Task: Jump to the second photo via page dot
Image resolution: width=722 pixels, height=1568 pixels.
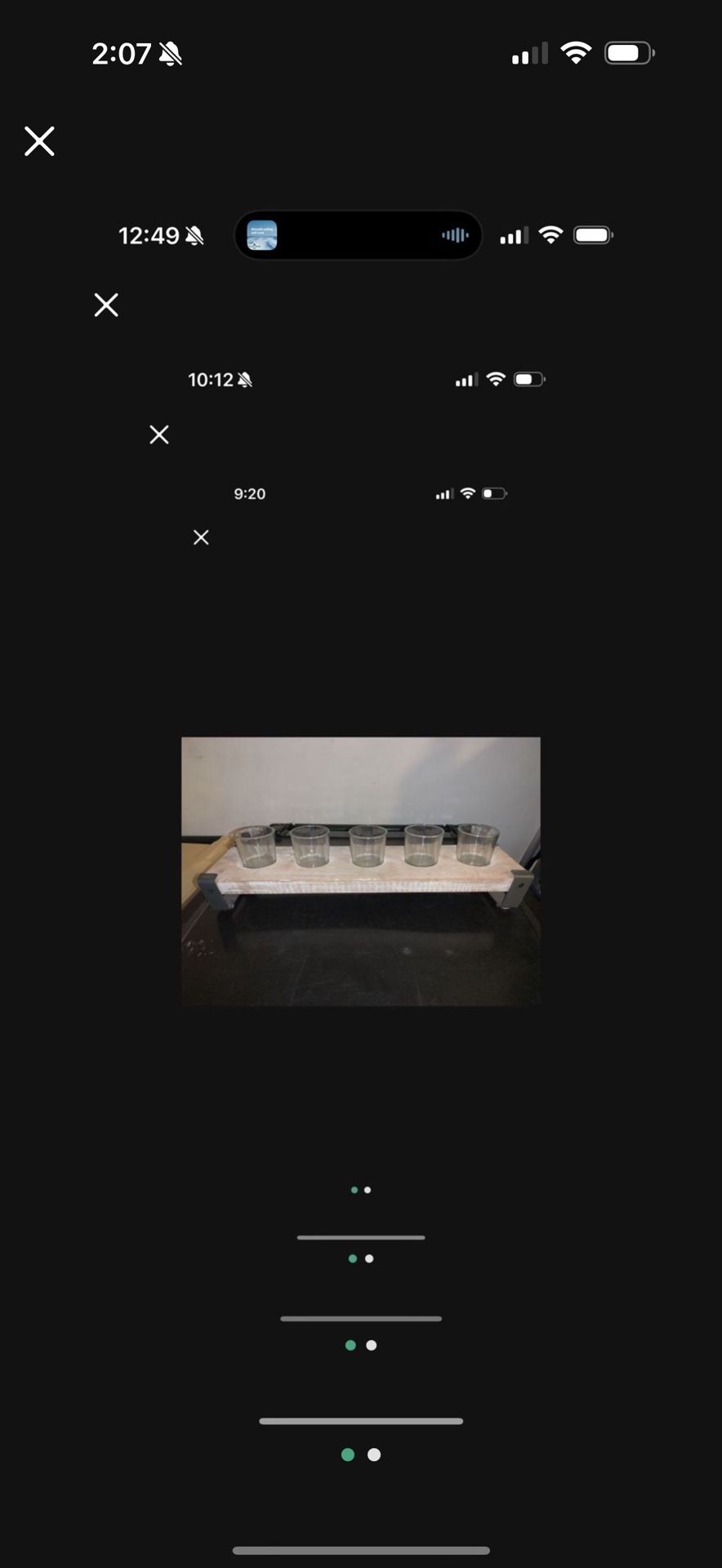Action: click(x=374, y=1454)
